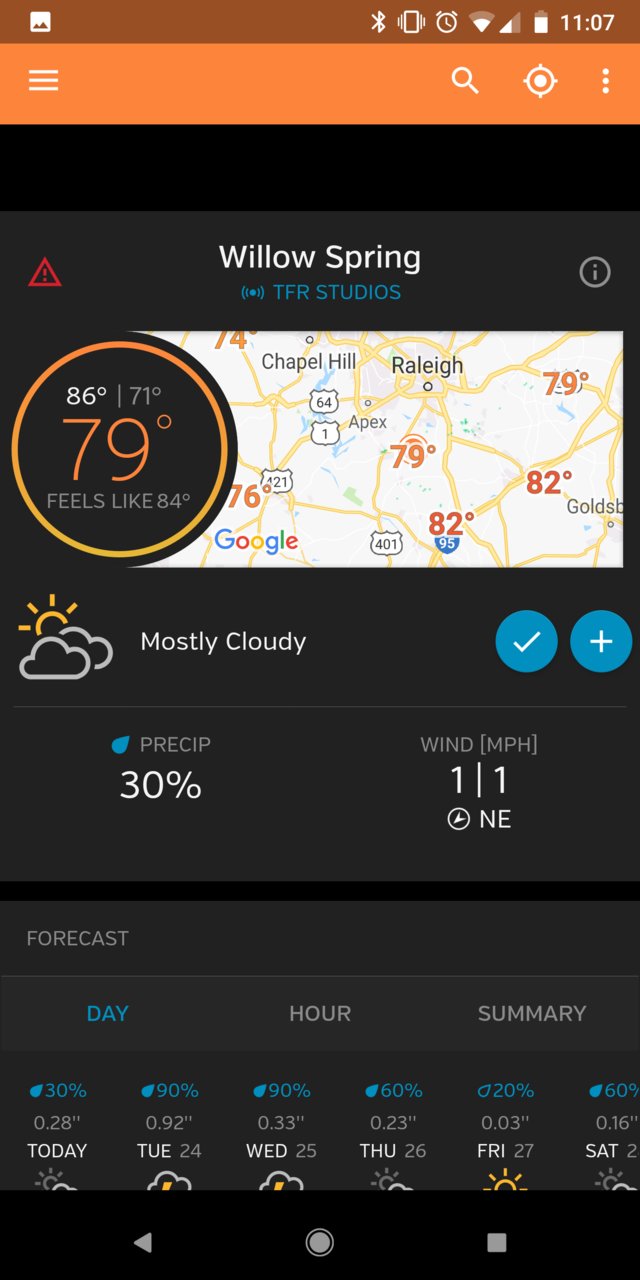The image size is (640, 1280).
Task: View the red weather alert warning
Action: point(45,272)
